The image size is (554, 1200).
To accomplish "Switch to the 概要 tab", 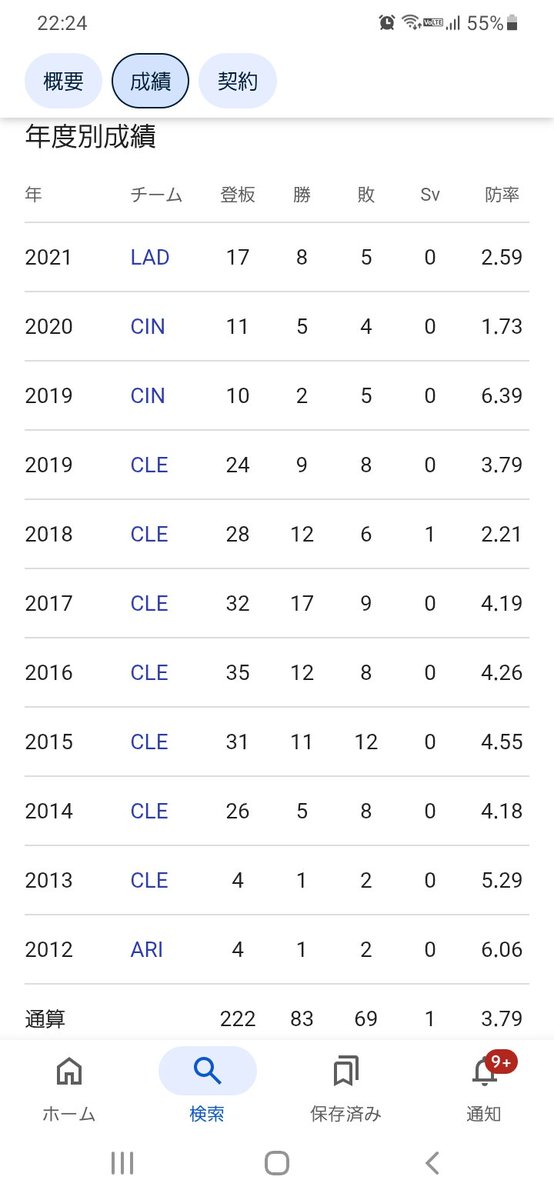I will coord(63,81).
